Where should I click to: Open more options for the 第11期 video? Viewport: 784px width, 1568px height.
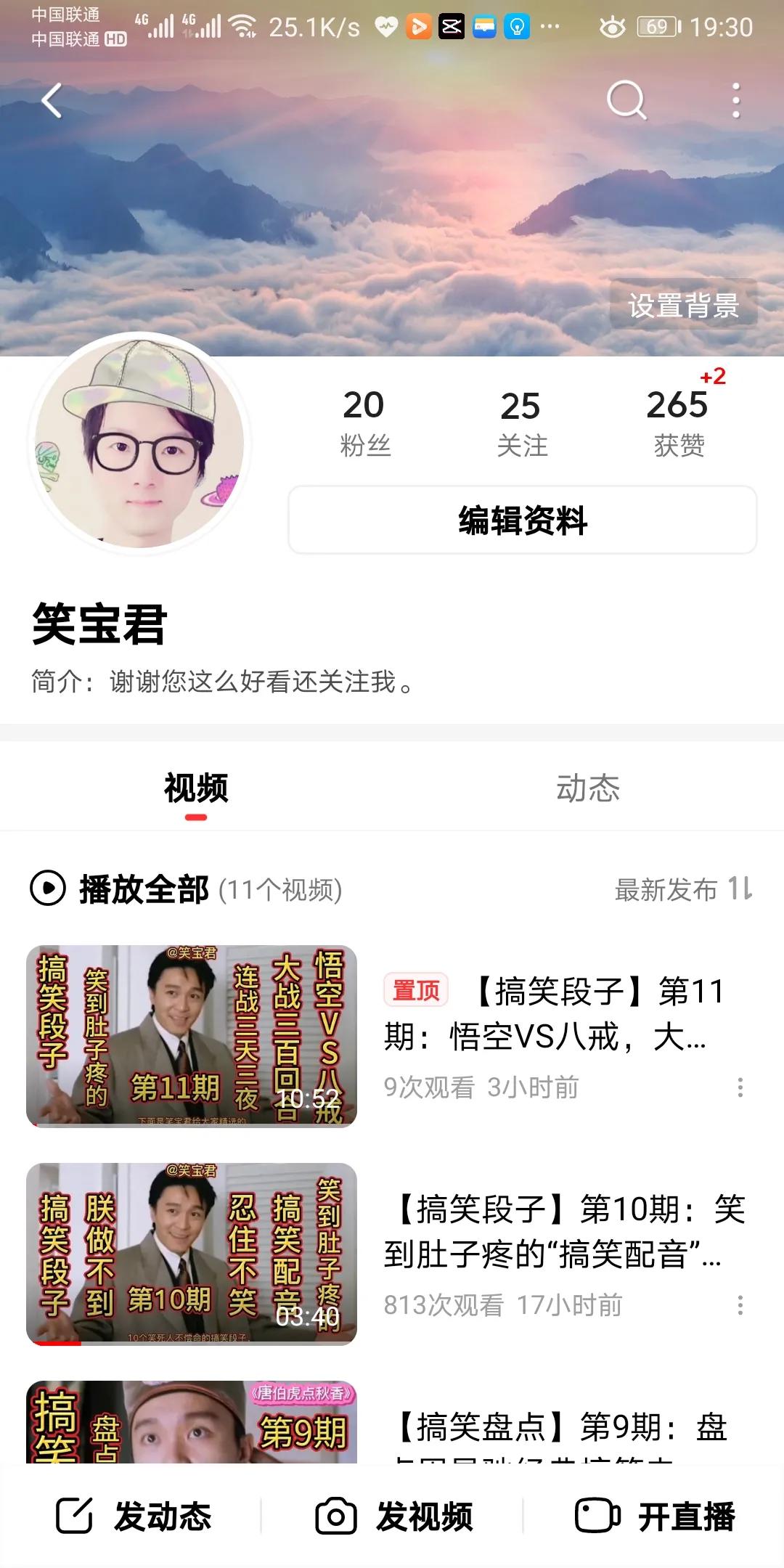point(740,1087)
